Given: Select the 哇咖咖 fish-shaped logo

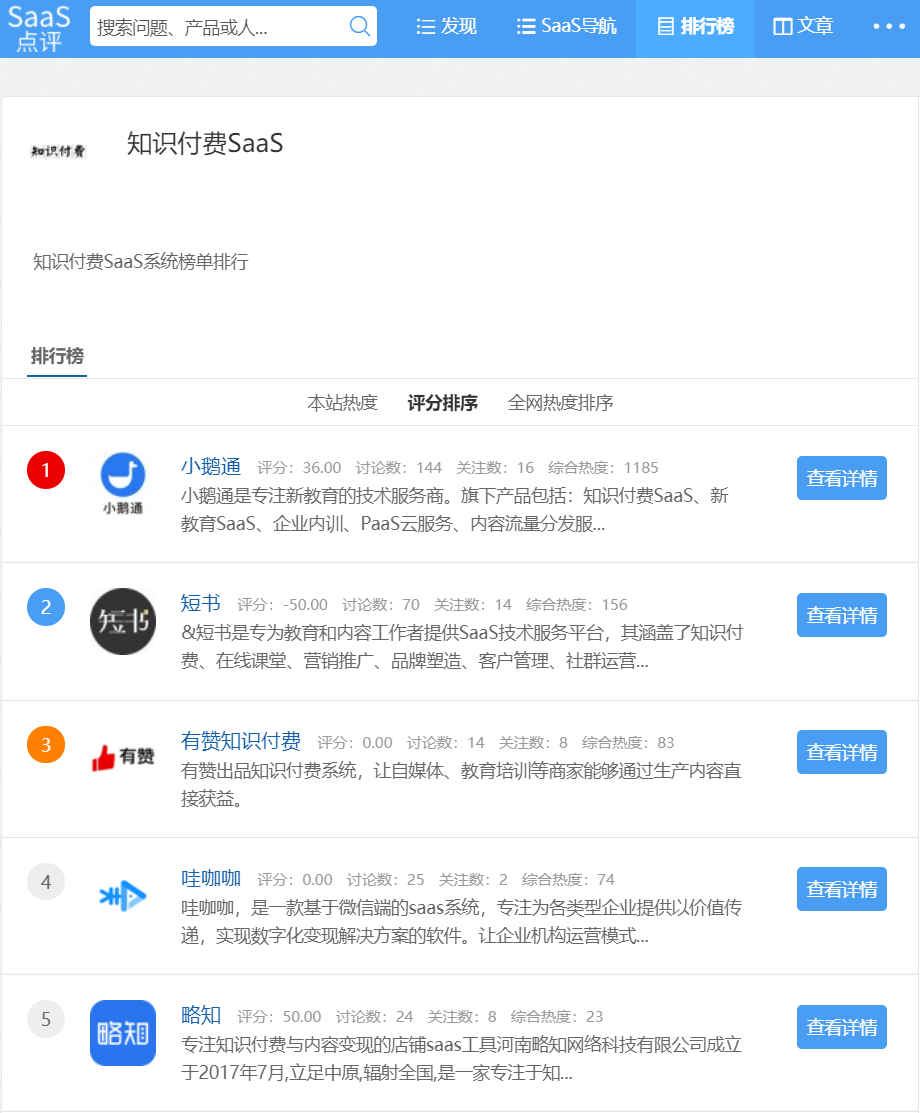Looking at the screenshot, I should (x=122, y=891).
